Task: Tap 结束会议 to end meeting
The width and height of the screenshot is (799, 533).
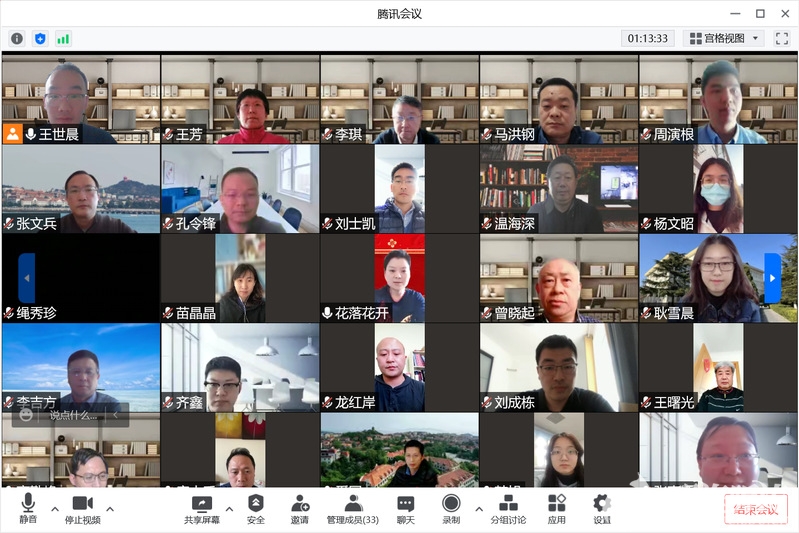Action: click(x=755, y=509)
